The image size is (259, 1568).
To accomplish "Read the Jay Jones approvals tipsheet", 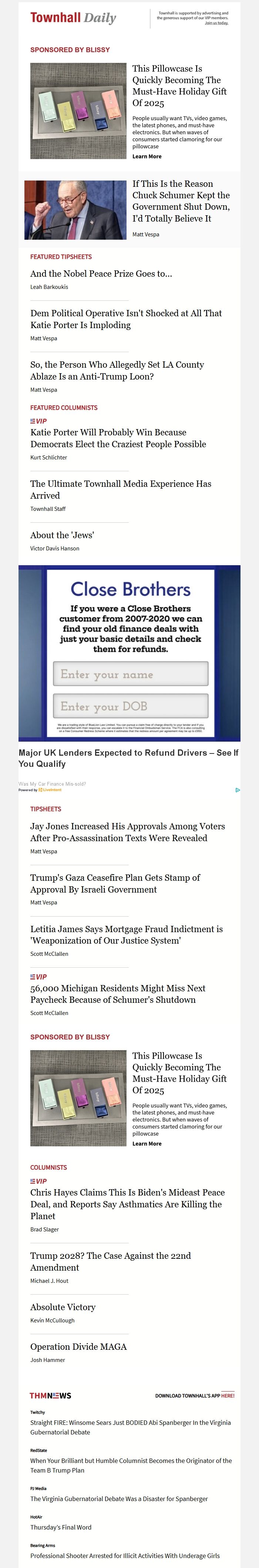I will [x=127, y=832].
